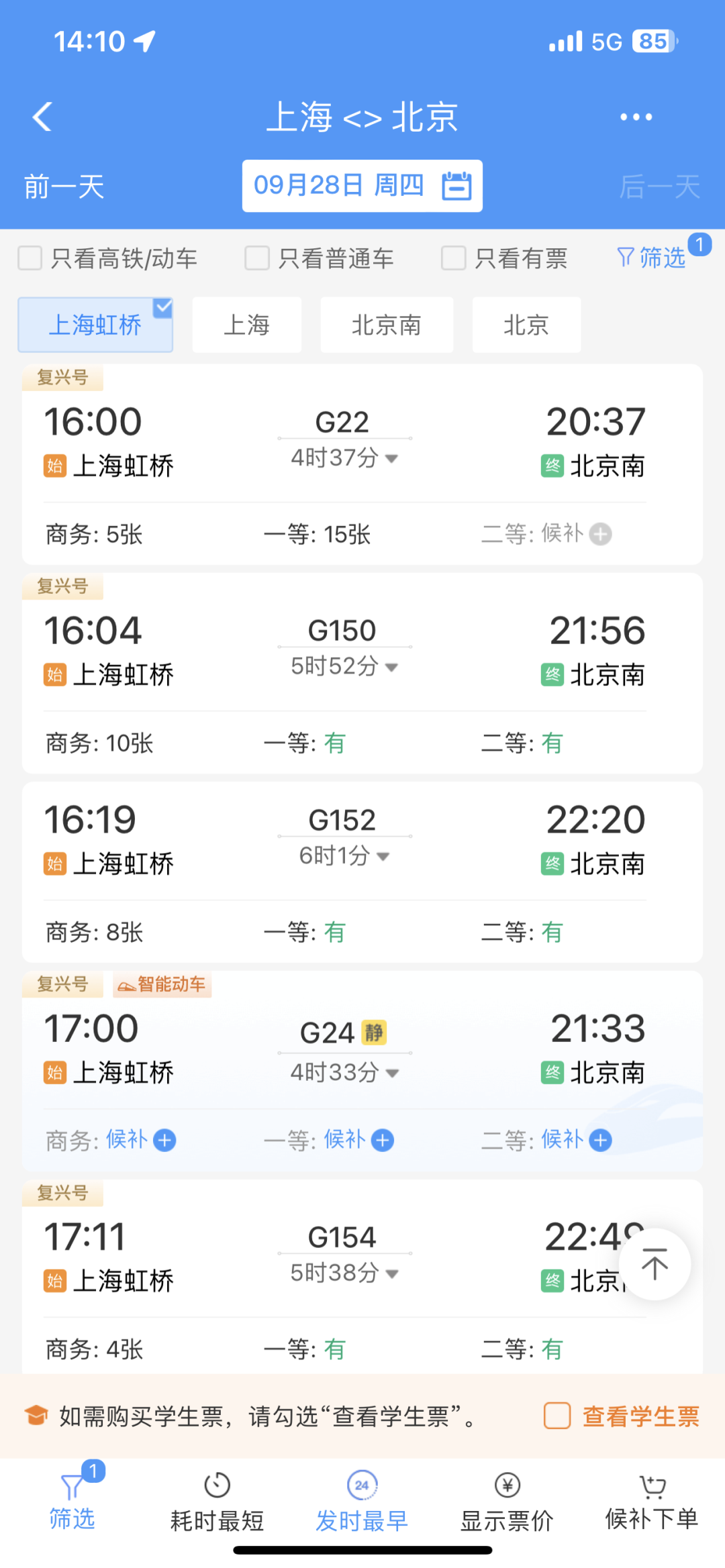Open the three-dot more options menu
Viewport: 725px width, 1568px height.
(x=636, y=117)
